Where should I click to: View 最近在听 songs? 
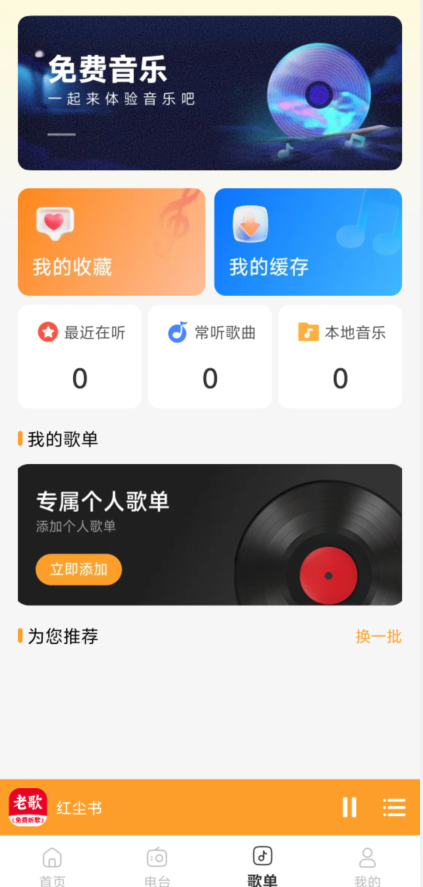(80, 356)
